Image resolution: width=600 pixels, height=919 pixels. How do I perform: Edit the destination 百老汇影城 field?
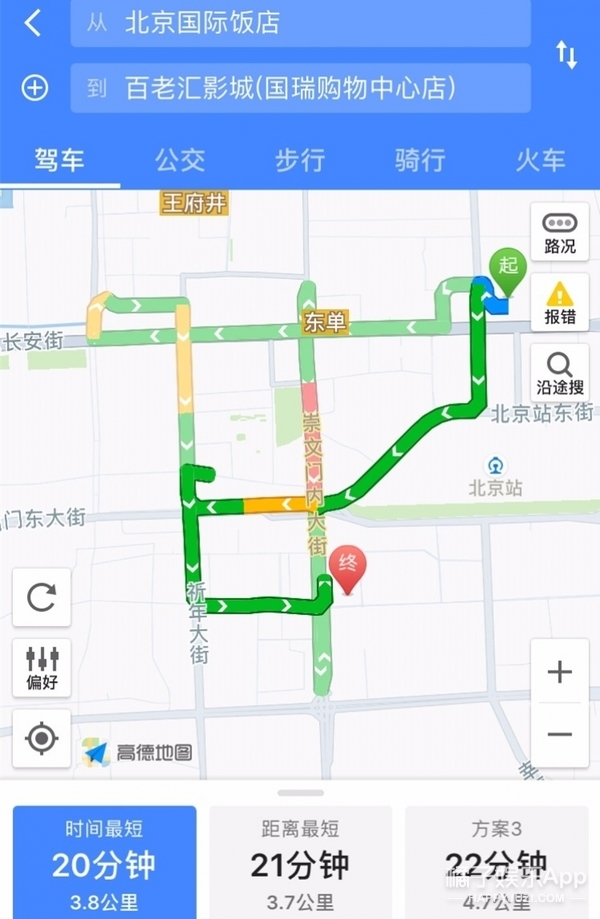pos(300,88)
